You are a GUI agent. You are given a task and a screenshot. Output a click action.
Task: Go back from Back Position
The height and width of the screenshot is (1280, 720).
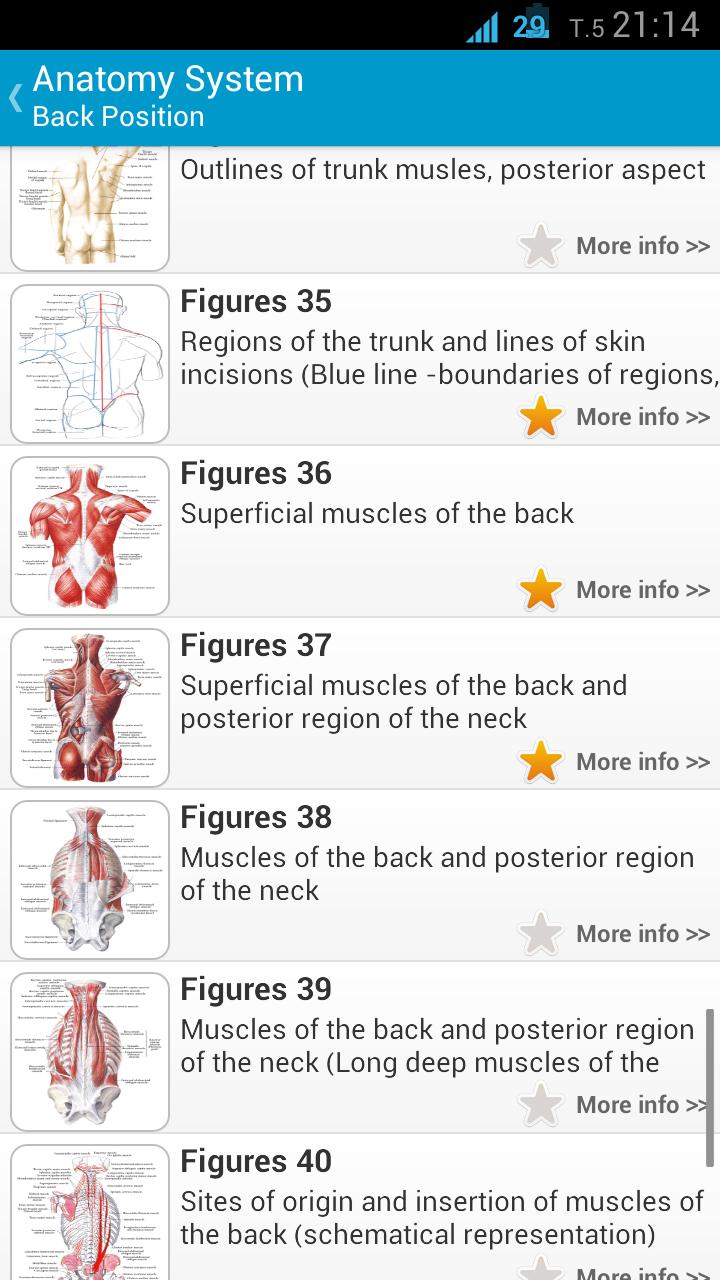(x=16, y=98)
